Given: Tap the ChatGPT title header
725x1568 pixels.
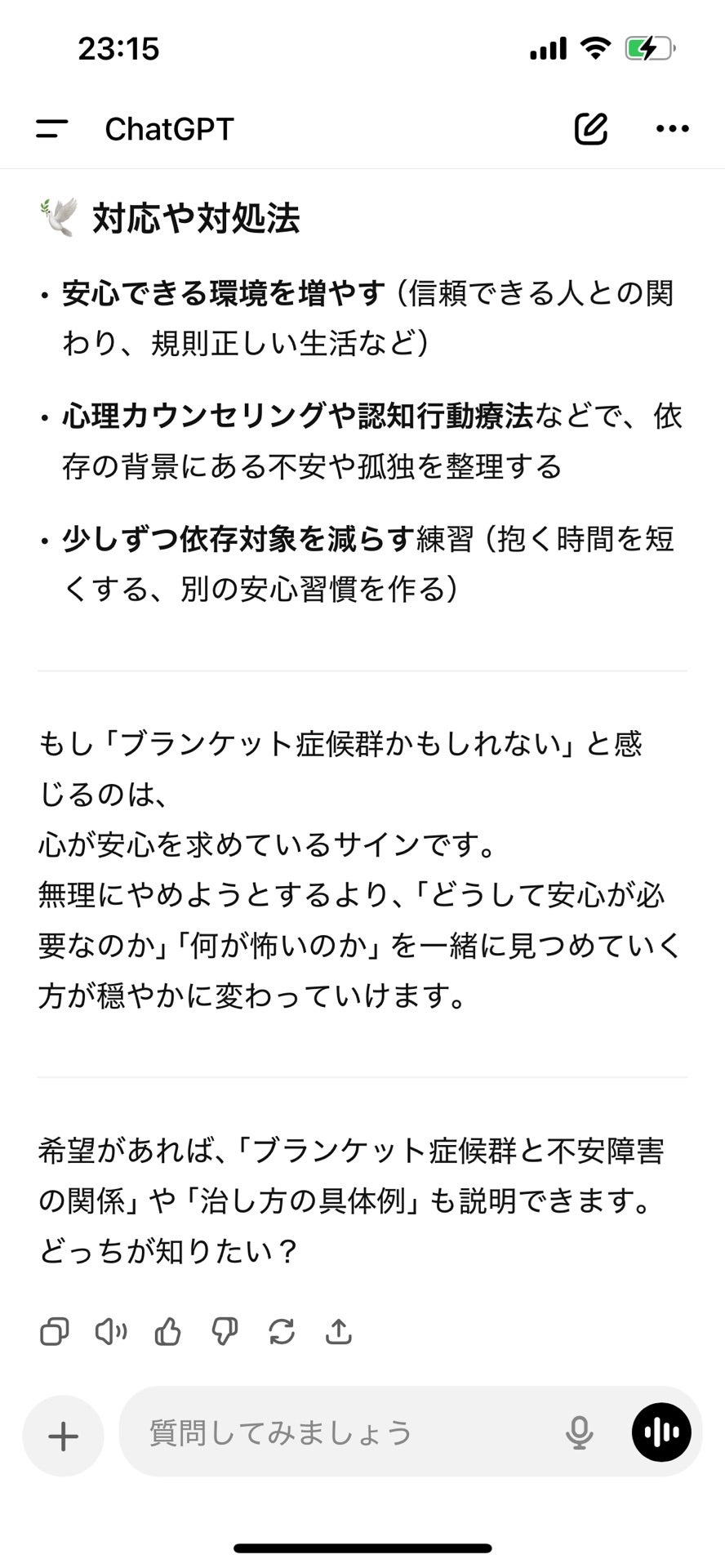Looking at the screenshot, I should pos(169,127).
